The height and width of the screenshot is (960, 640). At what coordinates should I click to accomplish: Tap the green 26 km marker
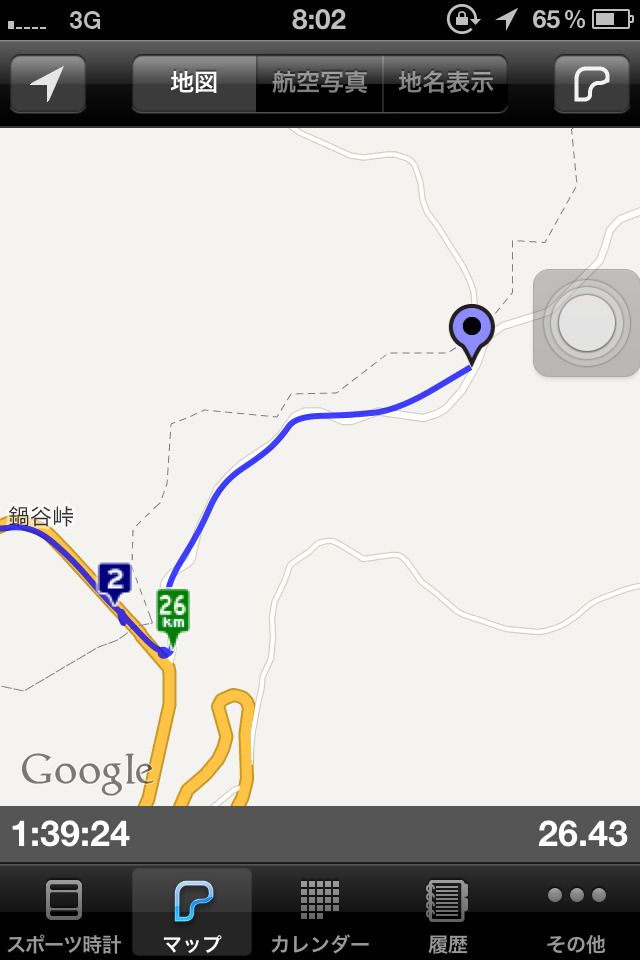[173, 612]
